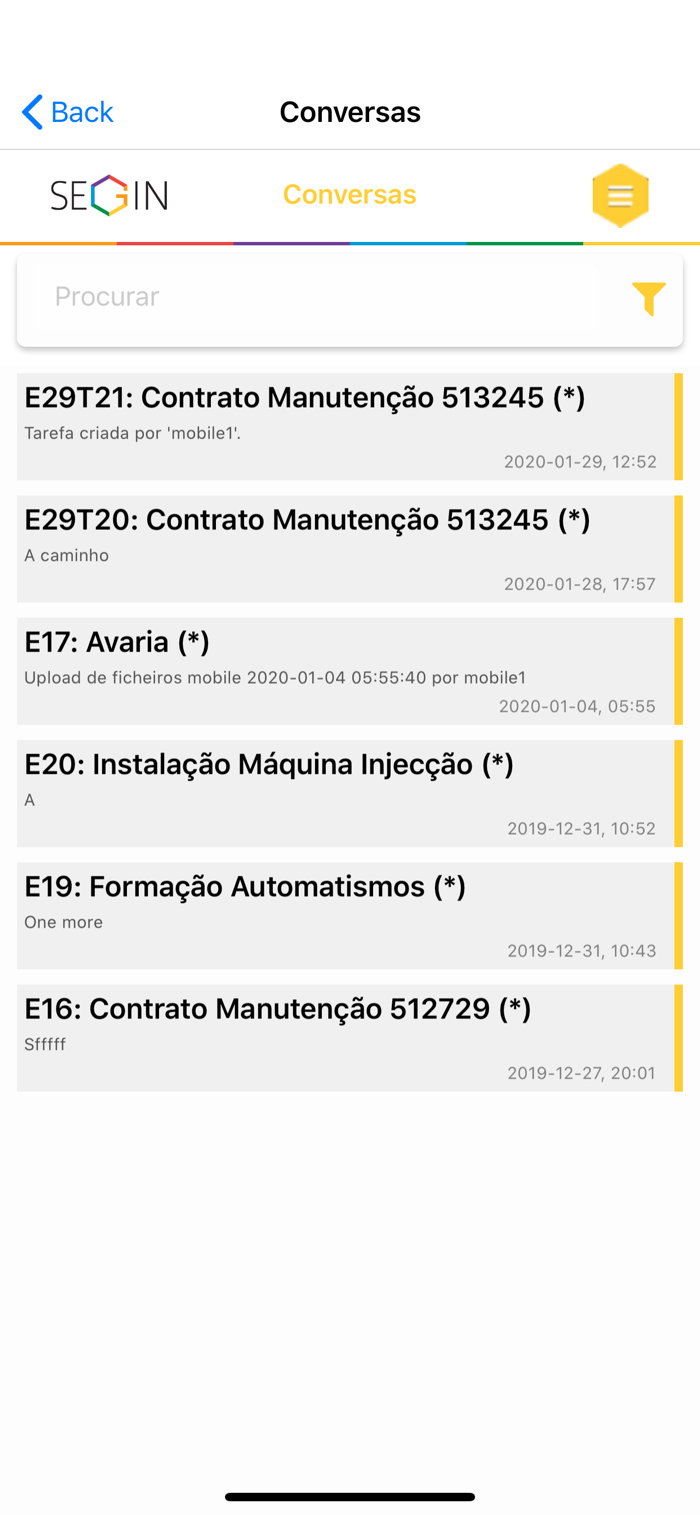
Task: Tap the yellow filter funnel icon
Action: (648, 298)
